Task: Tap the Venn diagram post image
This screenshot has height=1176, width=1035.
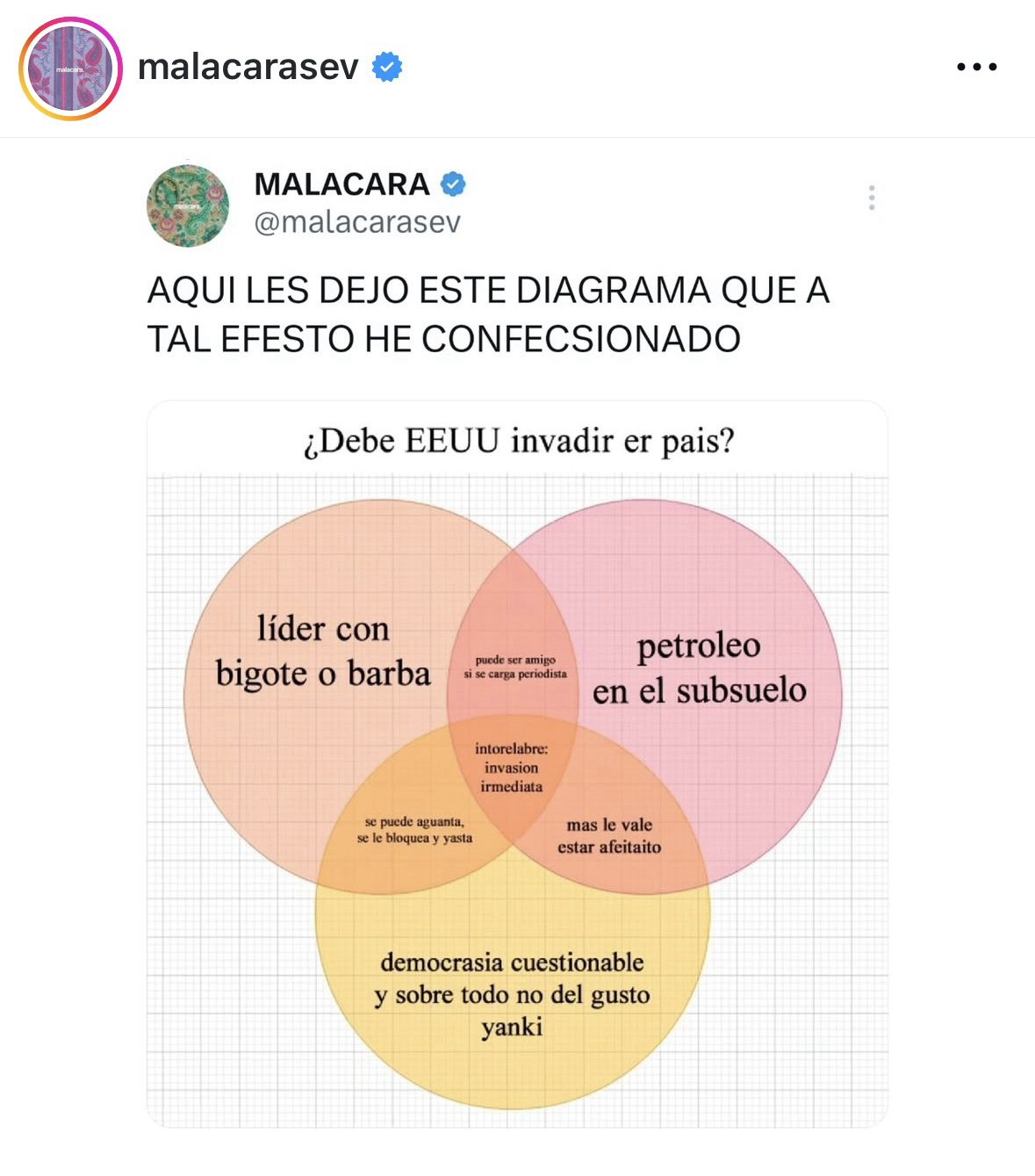Action: (x=517, y=764)
